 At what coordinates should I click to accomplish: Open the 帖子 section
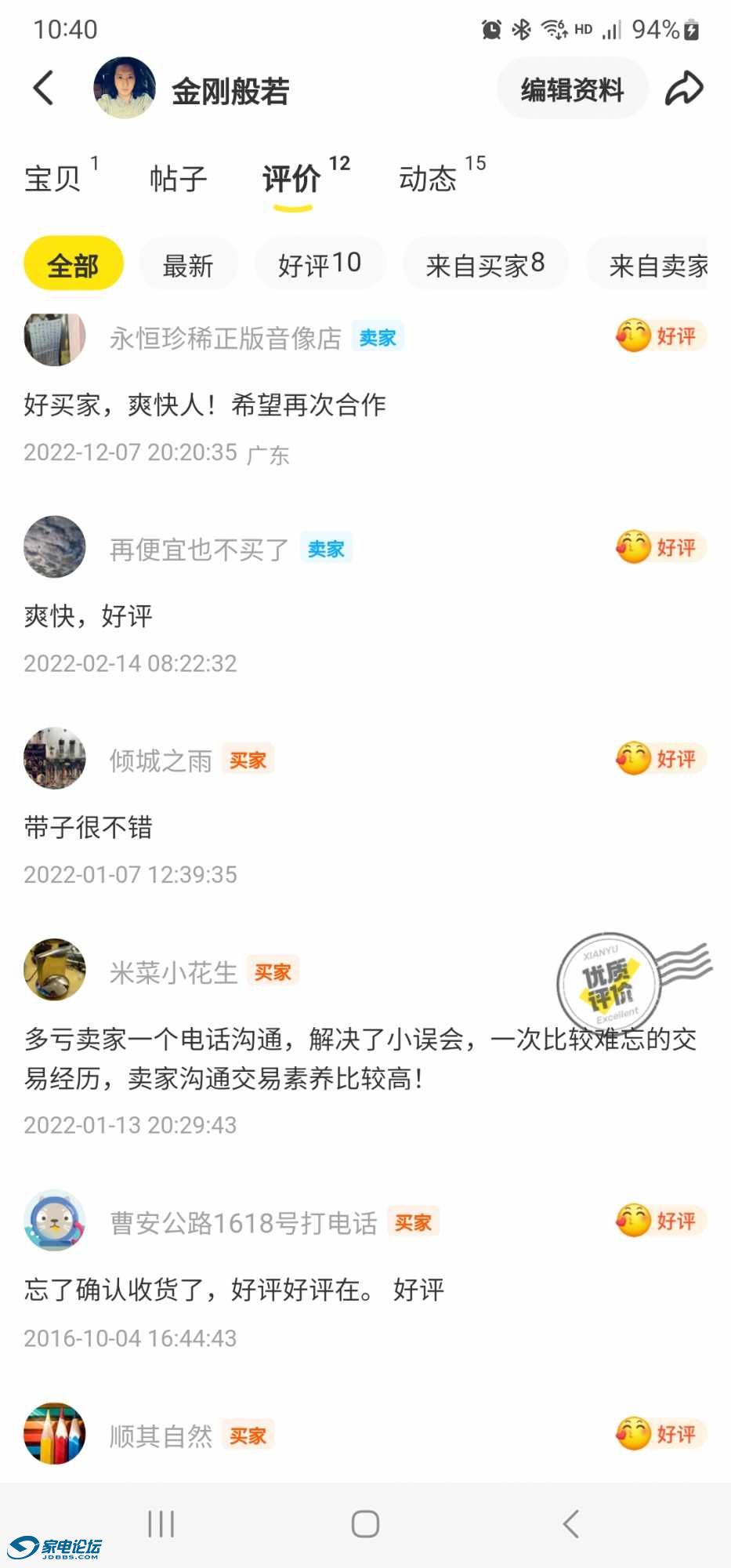point(176,179)
